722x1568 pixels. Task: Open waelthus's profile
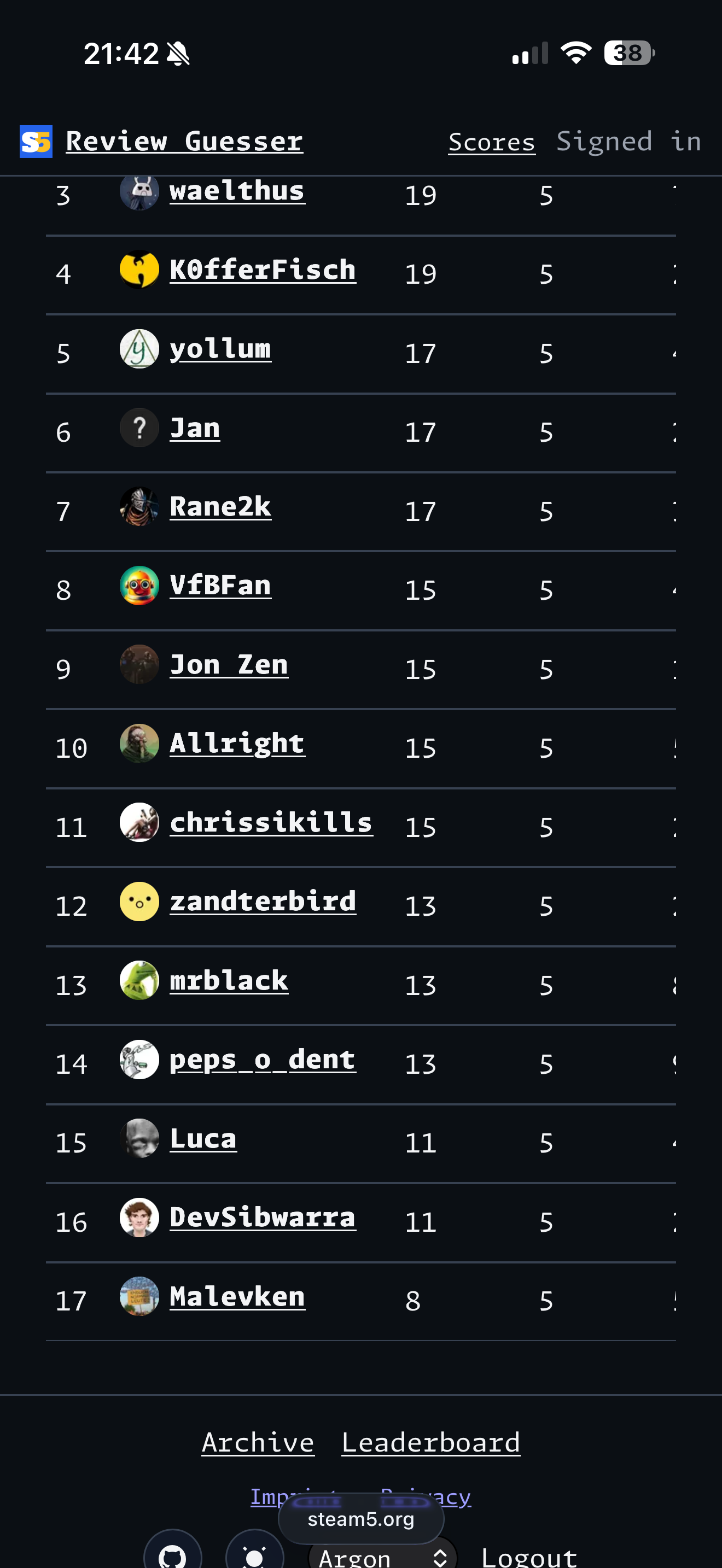point(237,191)
